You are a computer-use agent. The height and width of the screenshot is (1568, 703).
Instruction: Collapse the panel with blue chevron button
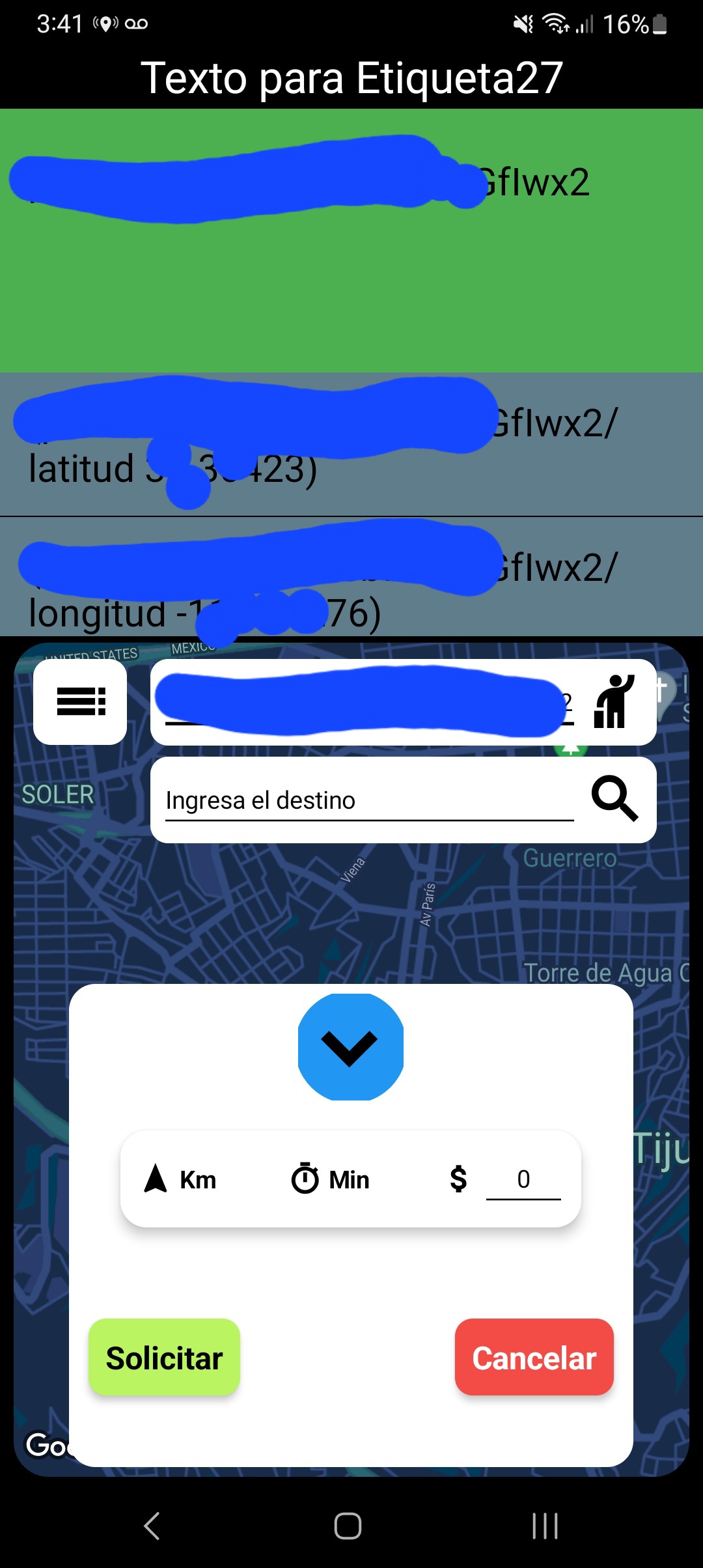point(350,1047)
